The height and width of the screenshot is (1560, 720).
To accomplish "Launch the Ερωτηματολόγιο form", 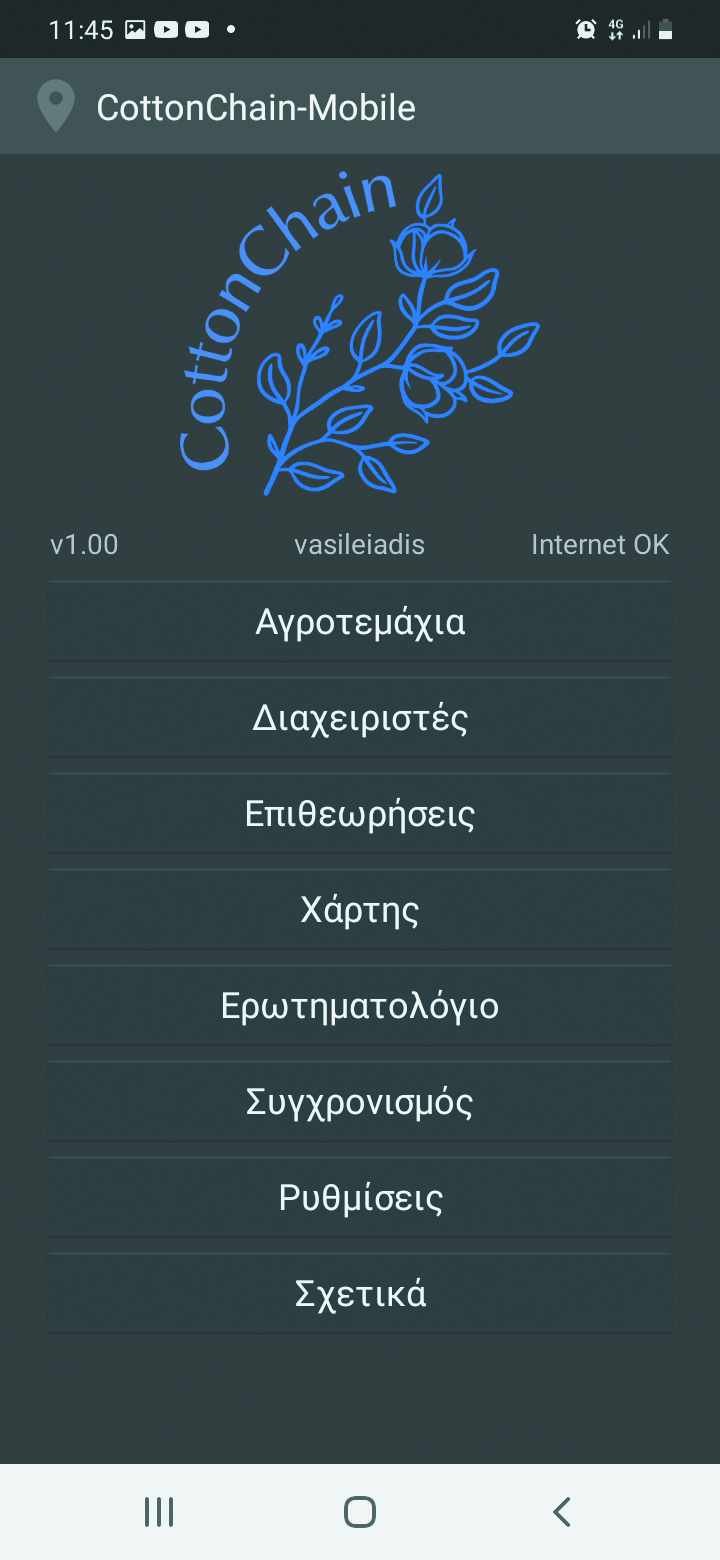I will (360, 1006).
